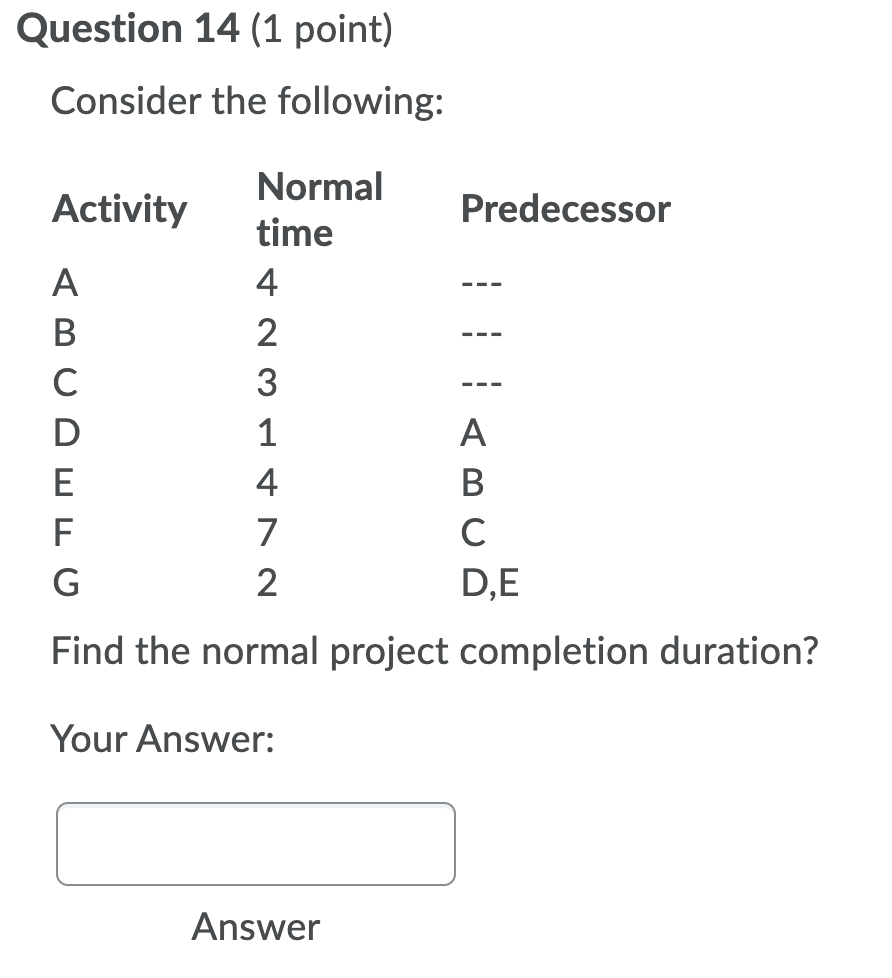Click the predecessor value D,E for activity G
The height and width of the screenshot is (978, 892).
coord(489,583)
